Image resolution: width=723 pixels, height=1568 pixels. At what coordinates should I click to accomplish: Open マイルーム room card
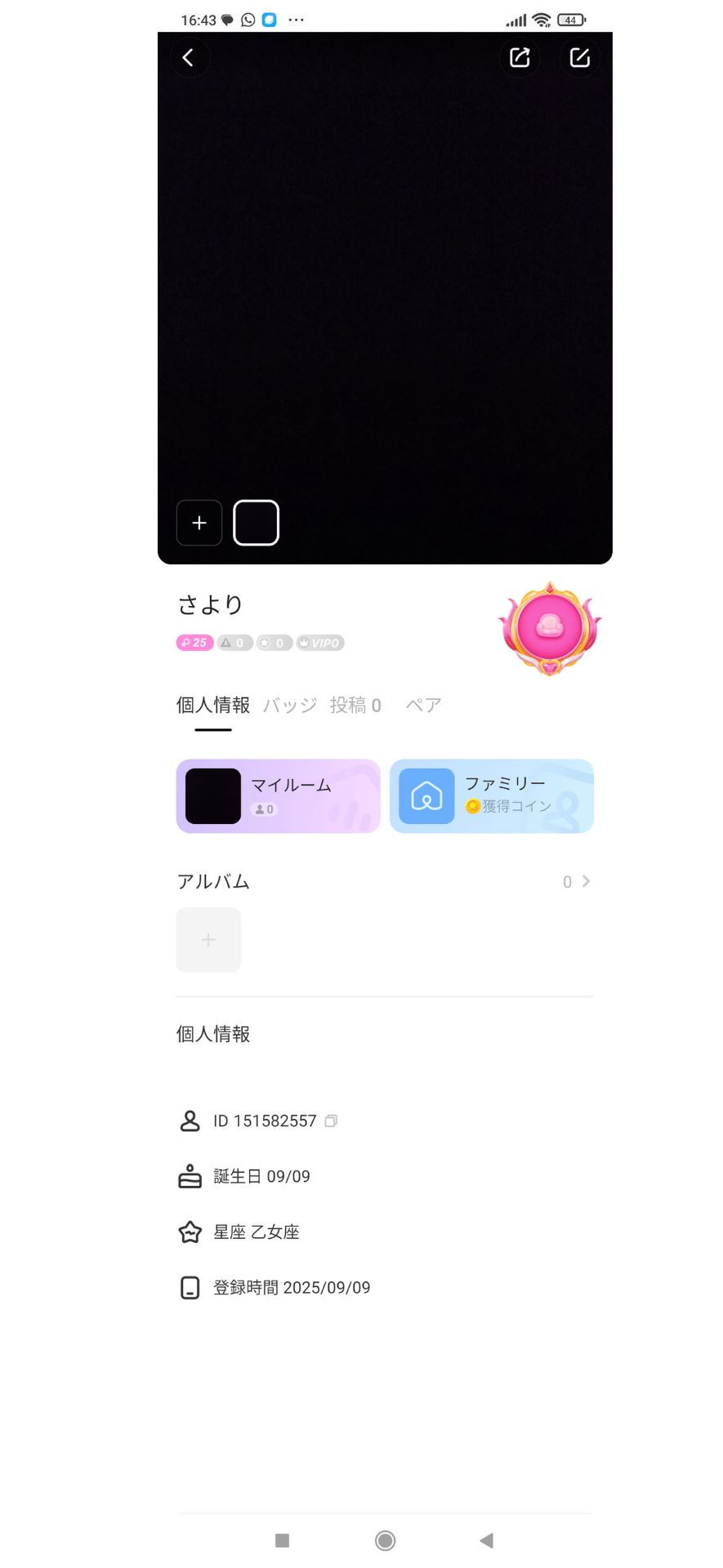pos(278,795)
